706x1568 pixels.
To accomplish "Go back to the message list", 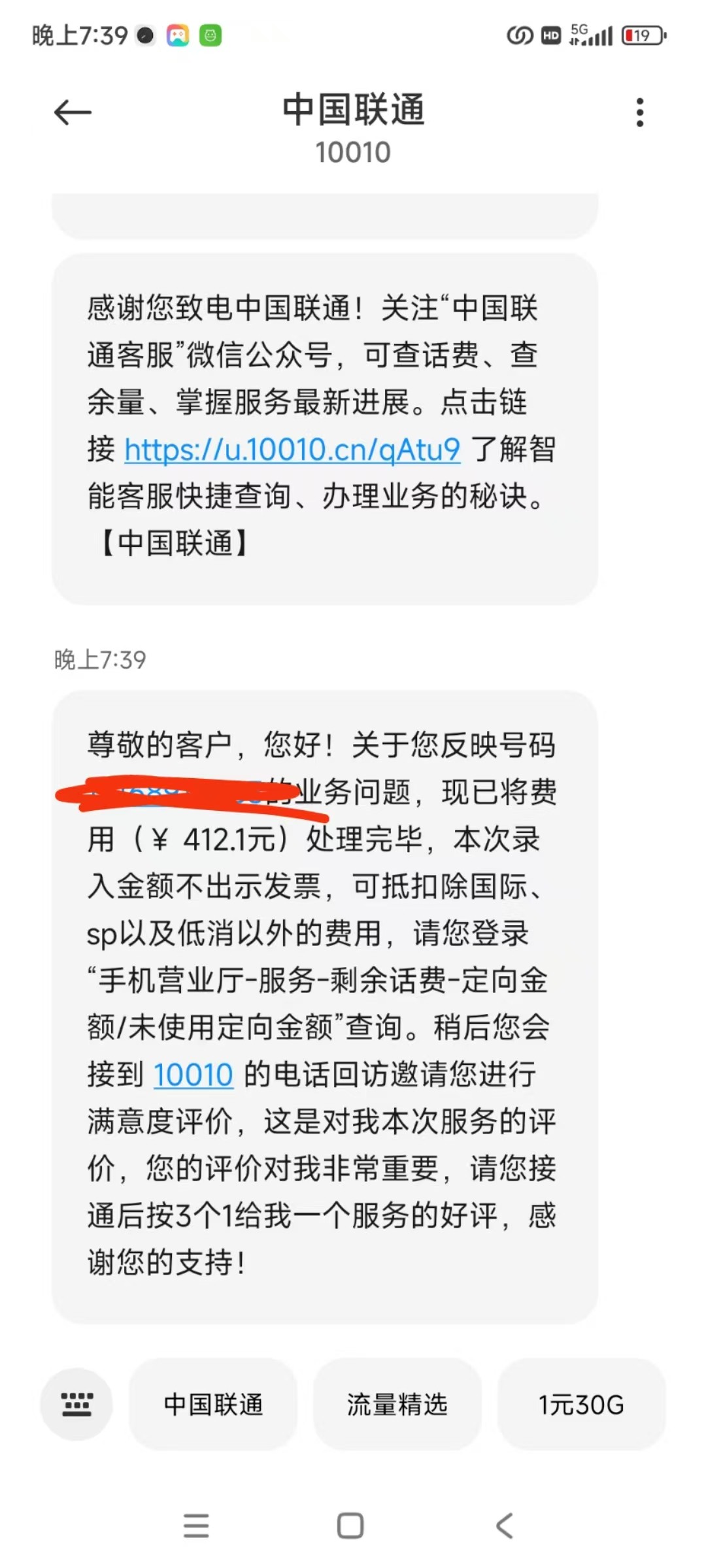I will click(x=73, y=113).
